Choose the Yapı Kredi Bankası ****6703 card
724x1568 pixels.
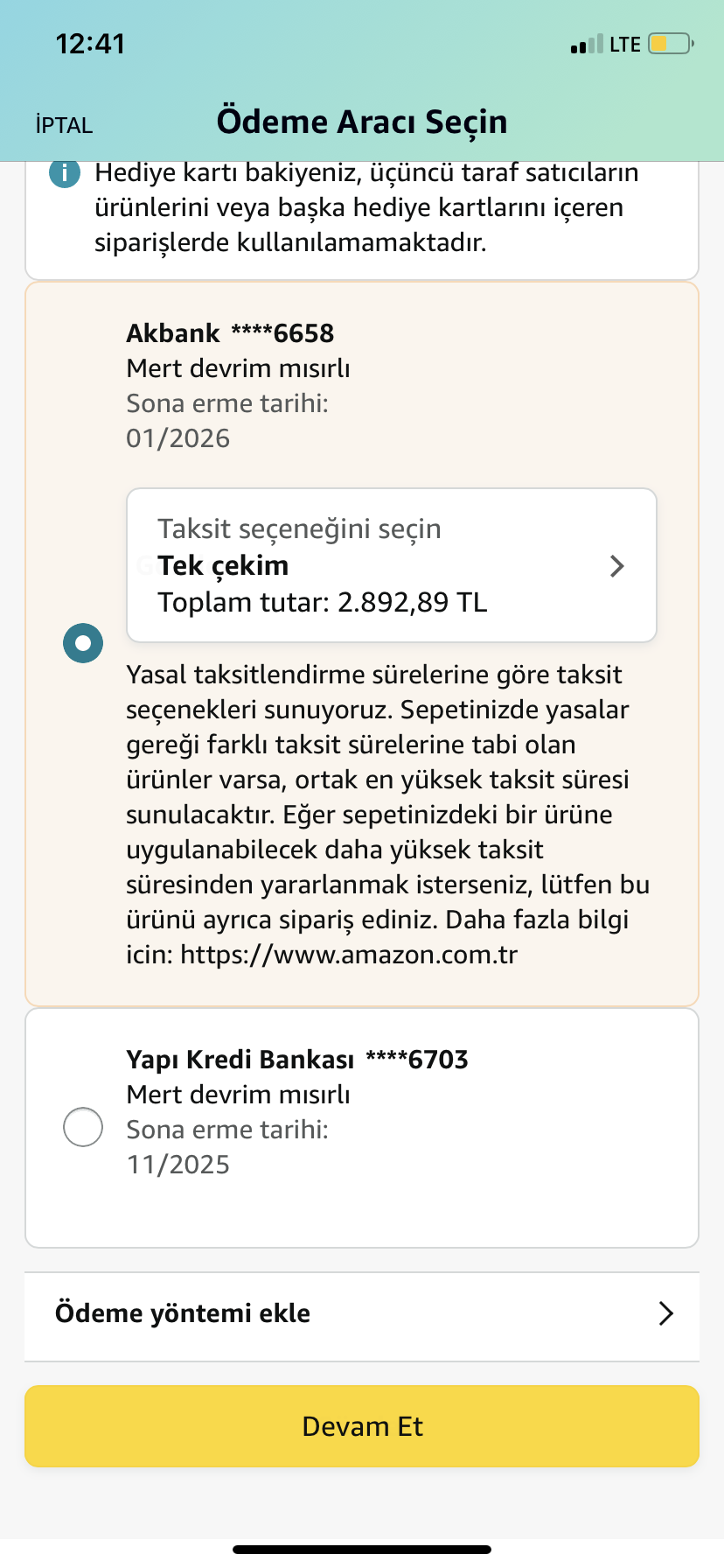pyautogui.click(x=83, y=1127)
